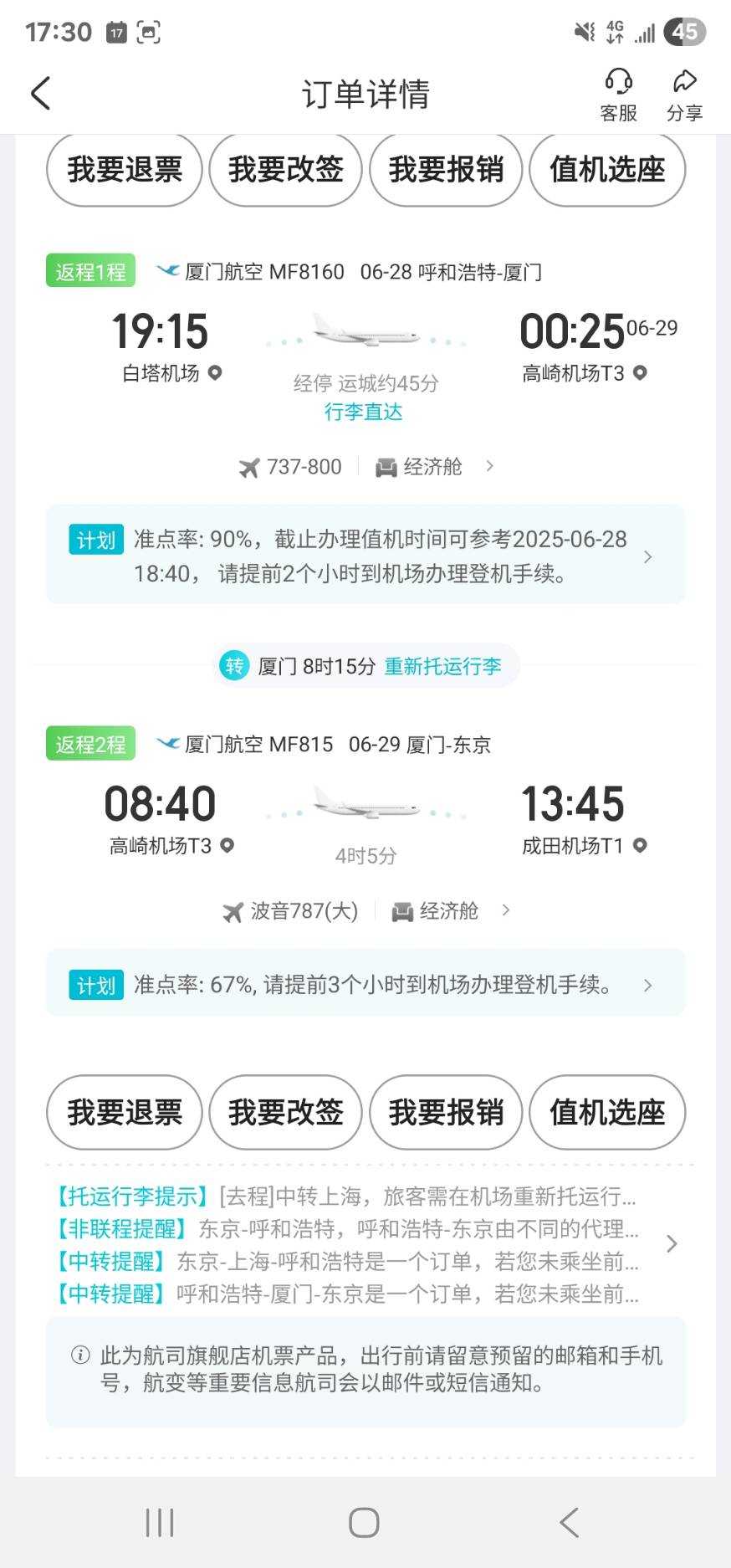Open the system recent apps view
The image size is (731, 1568).
click(160, 1523)
